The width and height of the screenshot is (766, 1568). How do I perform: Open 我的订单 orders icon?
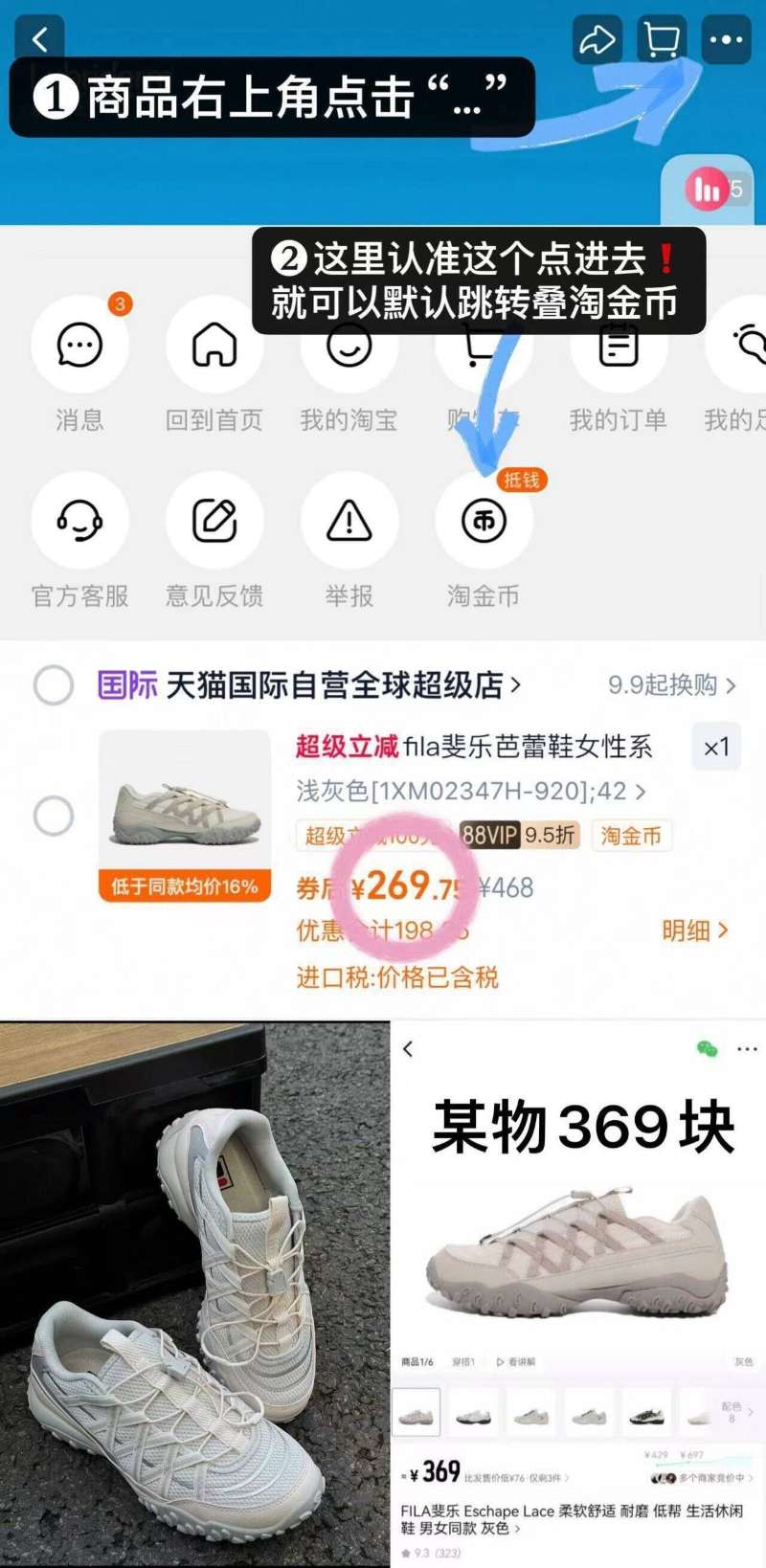[619, 345]
